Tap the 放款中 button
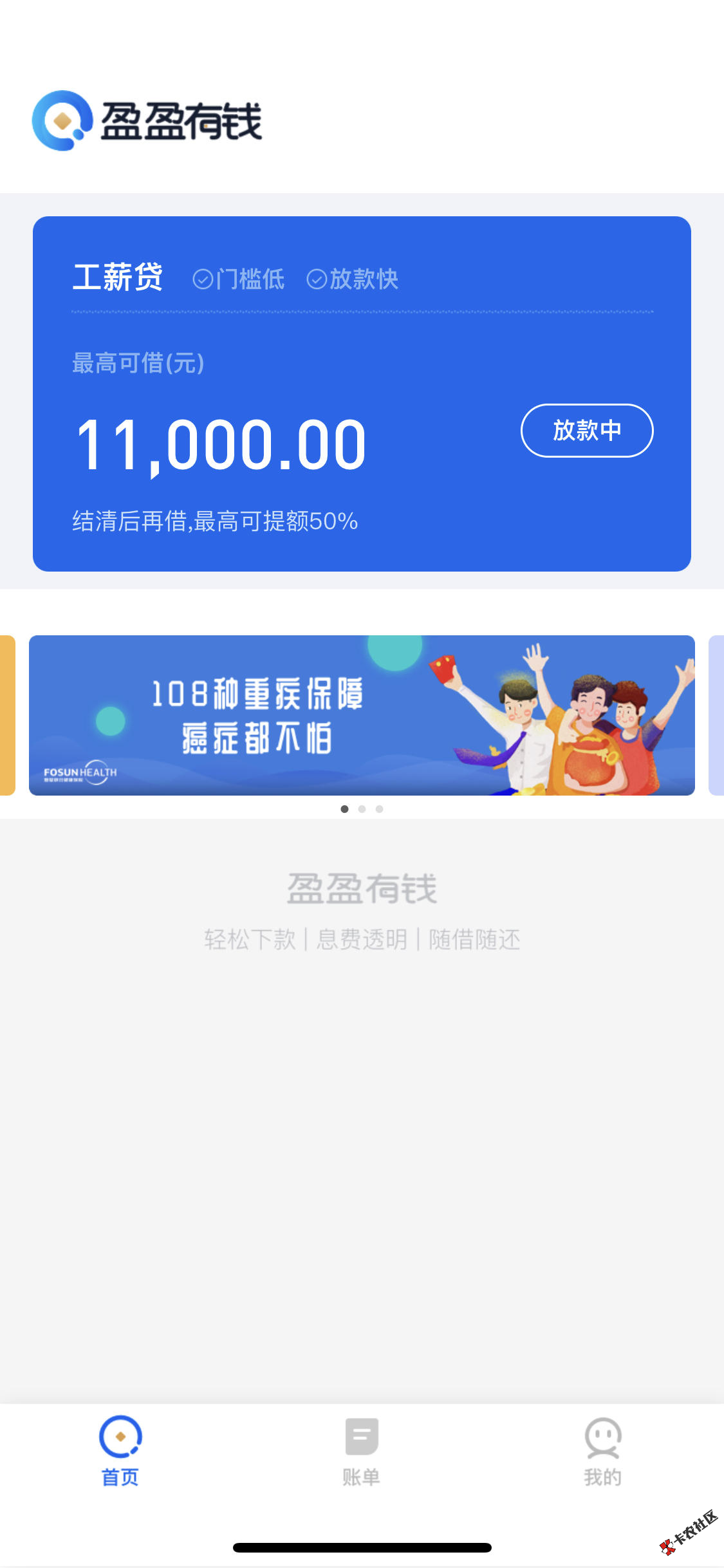Viewport: 724px width, 1568px height. (x=586, y=431)
